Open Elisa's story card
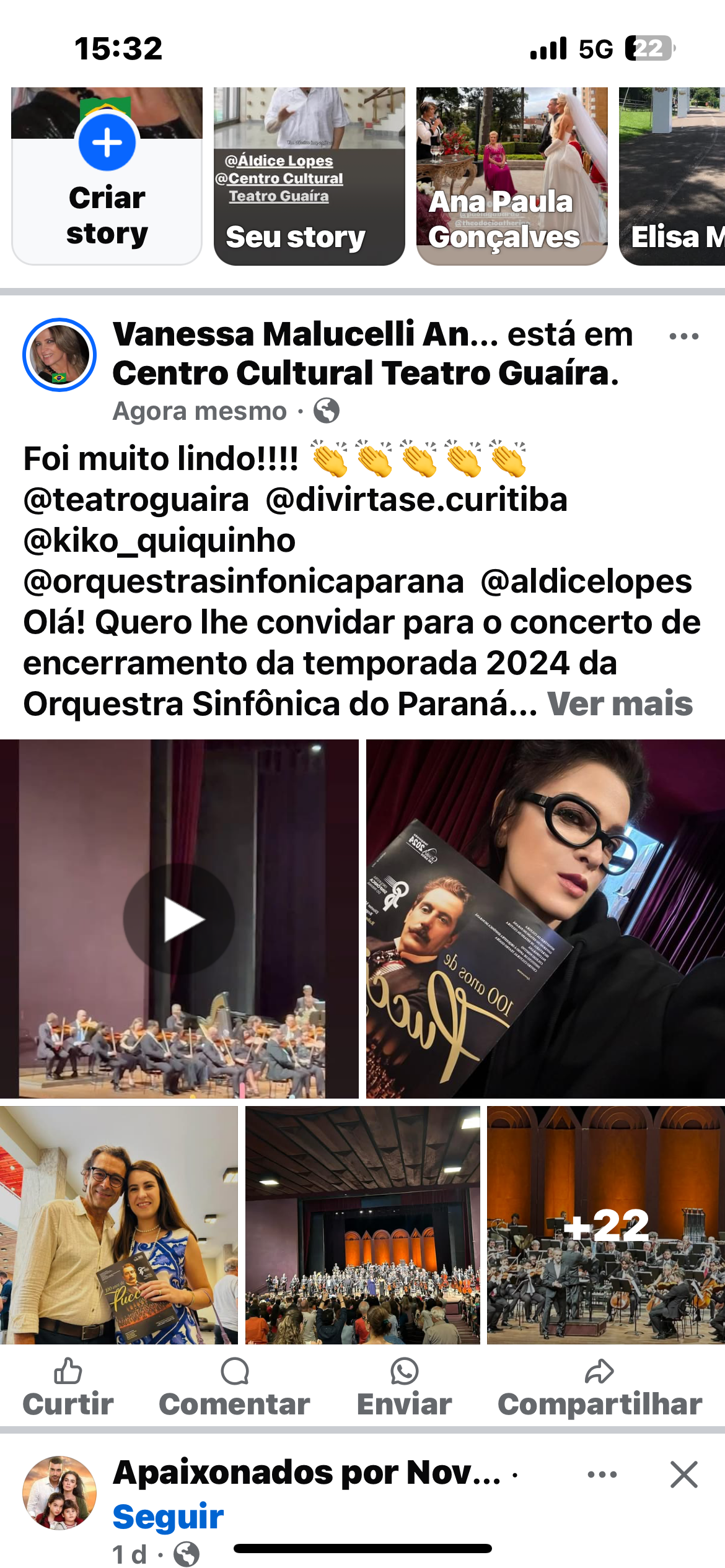 pos(672,176)
